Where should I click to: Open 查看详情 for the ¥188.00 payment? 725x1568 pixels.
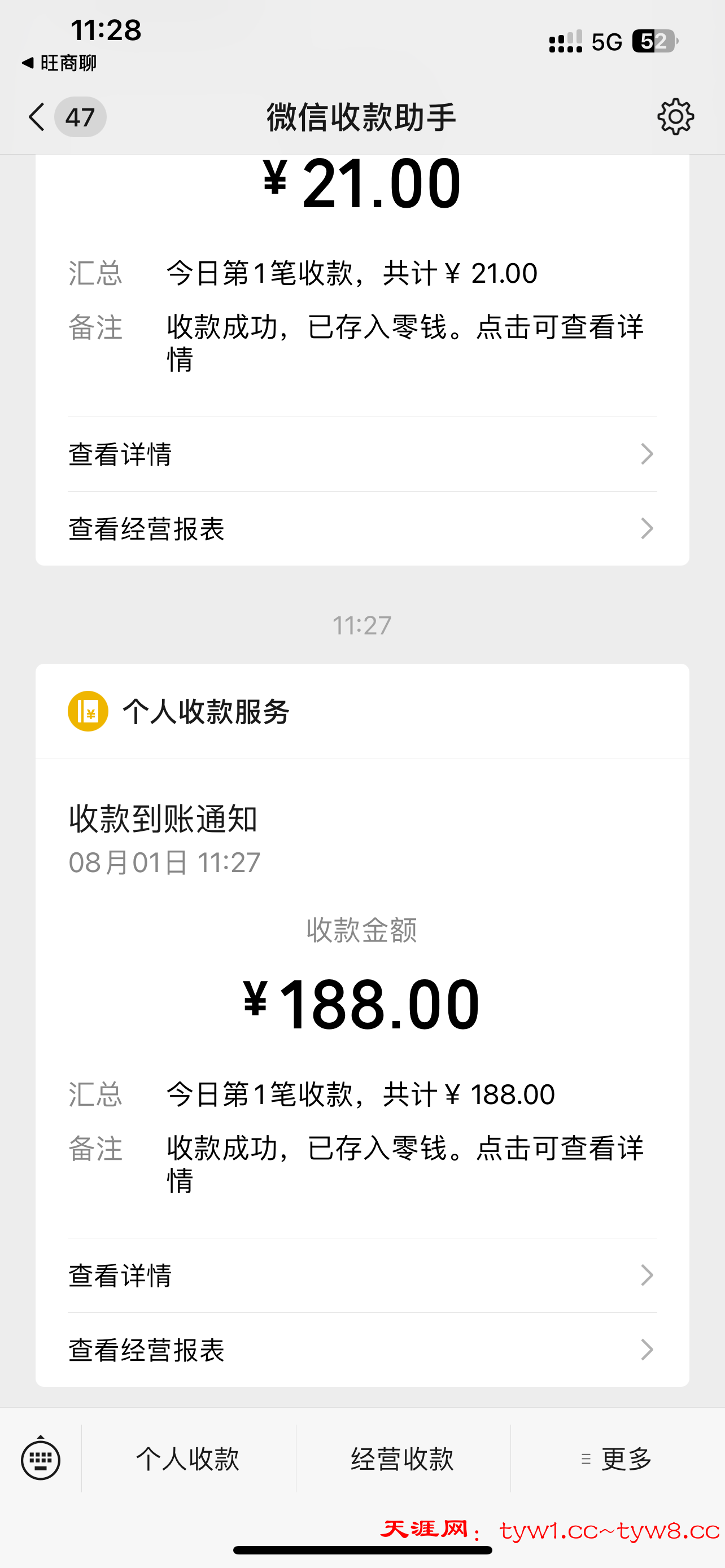pos(361,1275)
